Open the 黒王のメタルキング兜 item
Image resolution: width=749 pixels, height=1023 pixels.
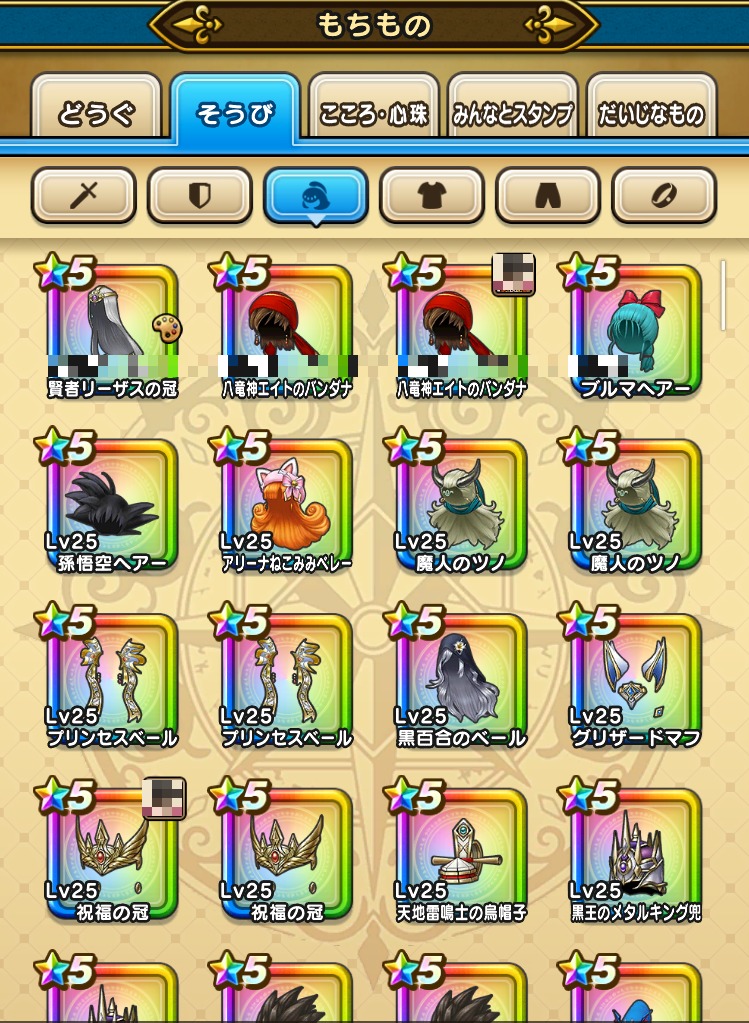636,857
